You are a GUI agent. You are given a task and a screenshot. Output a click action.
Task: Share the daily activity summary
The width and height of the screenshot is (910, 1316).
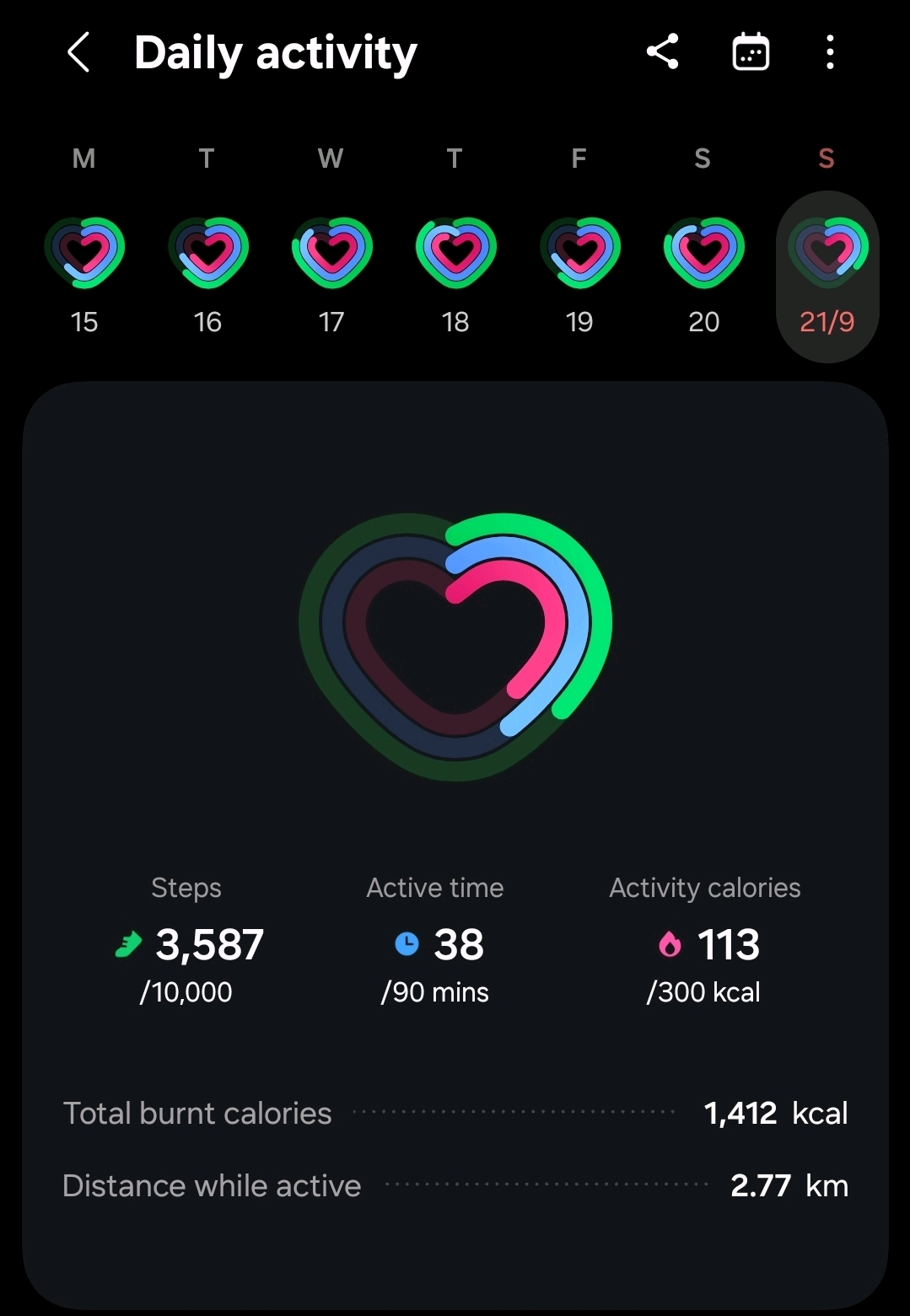click(663, 52)
